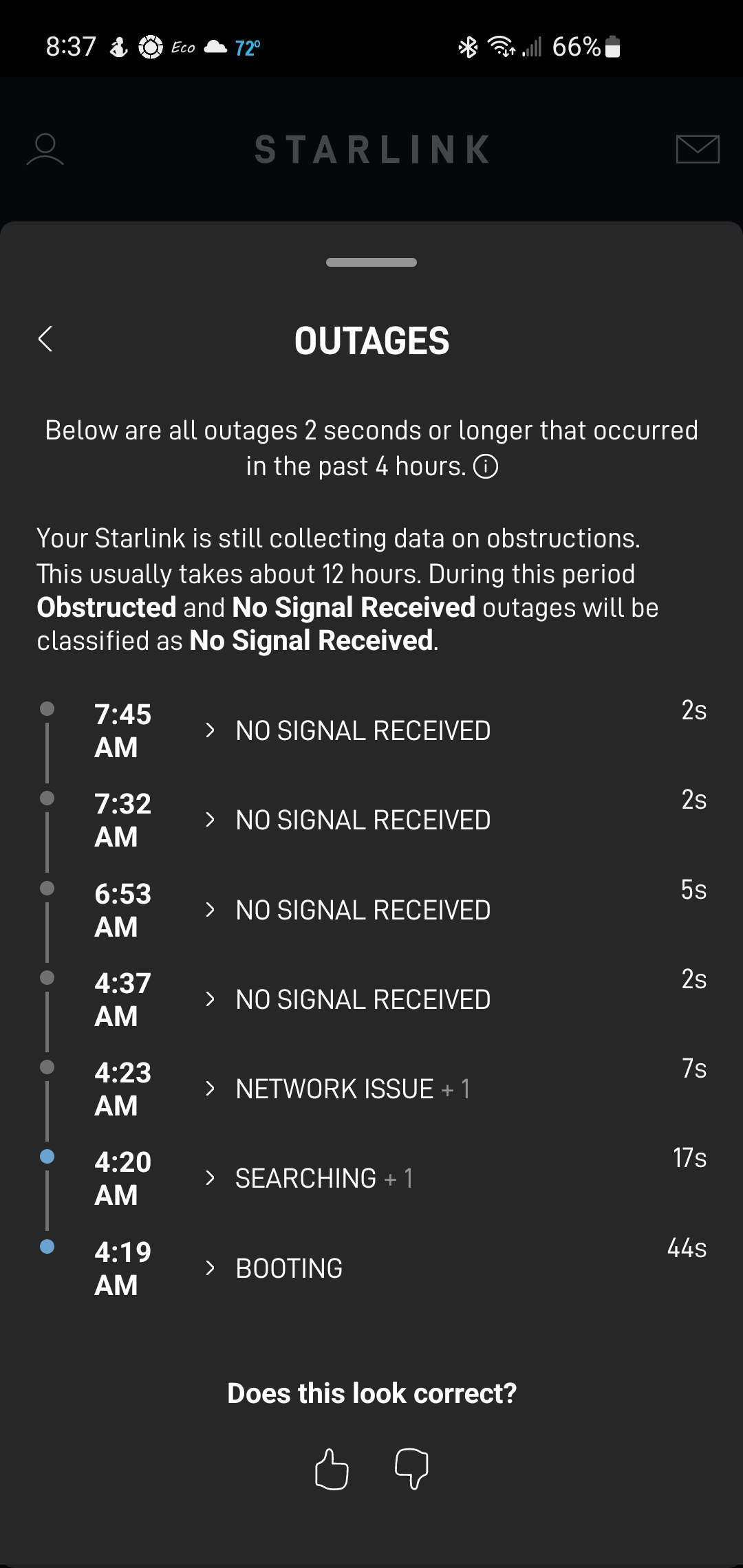This screenshot has height=1568, width=743.
Task: Open the info icon about past 4 hours
Action: point(486,467)
